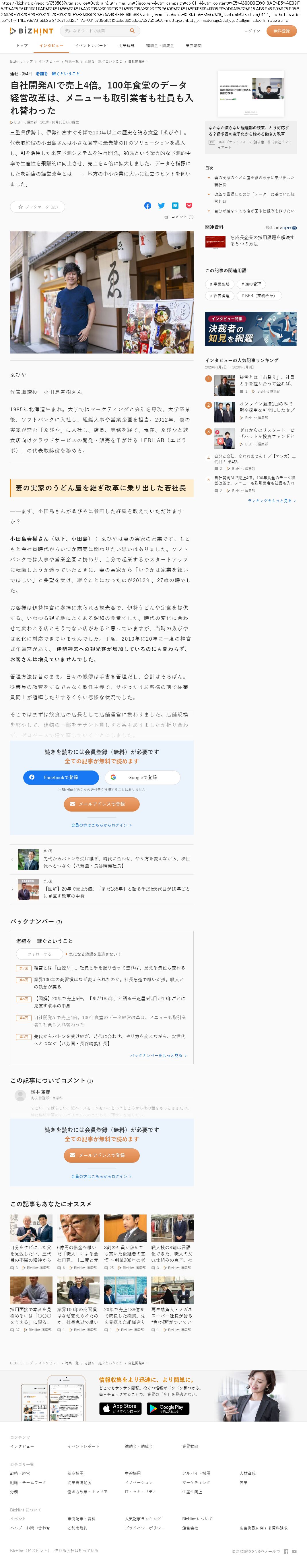Open the 決裁者の知見を網羅 interview banner
The width and height of the screenshot is (307, 1568).
click(250, 329)
